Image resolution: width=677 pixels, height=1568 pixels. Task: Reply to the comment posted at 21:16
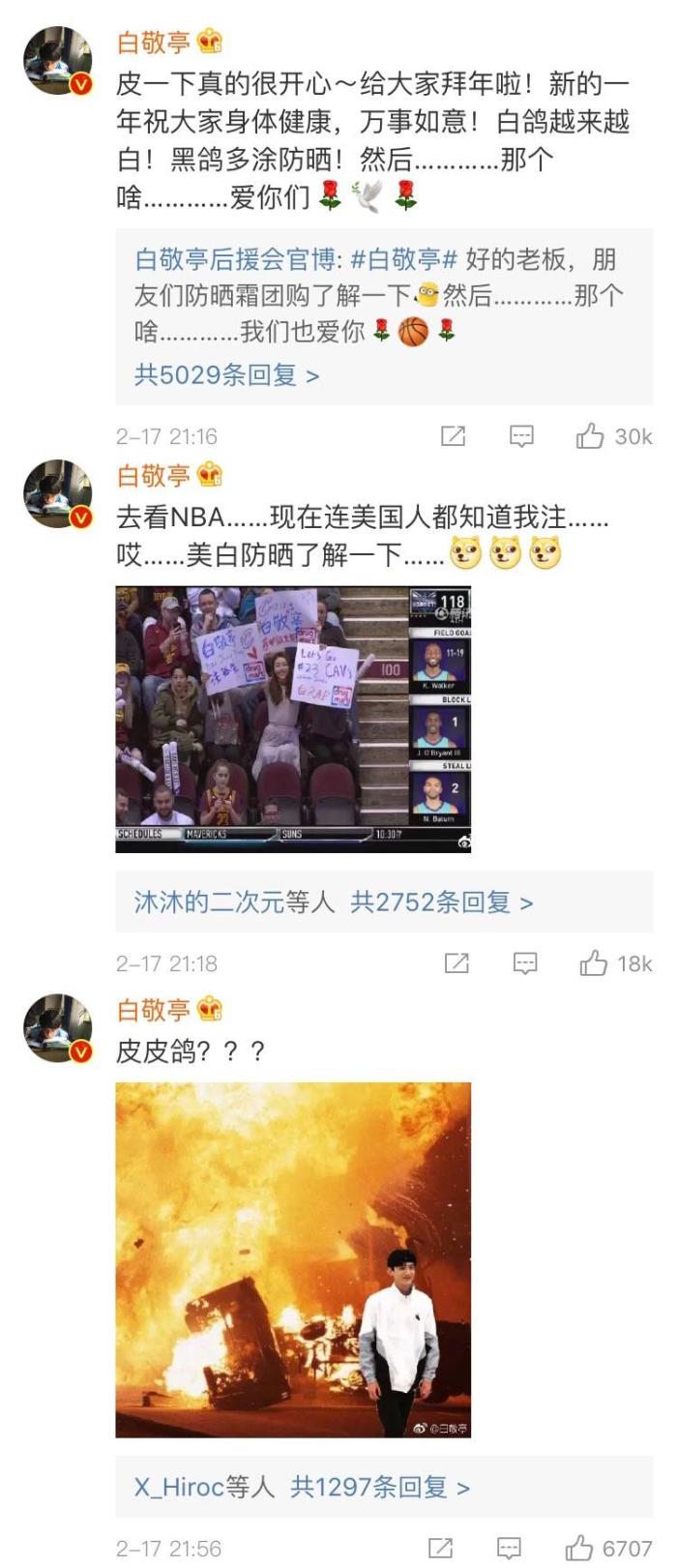pos(521,436)
